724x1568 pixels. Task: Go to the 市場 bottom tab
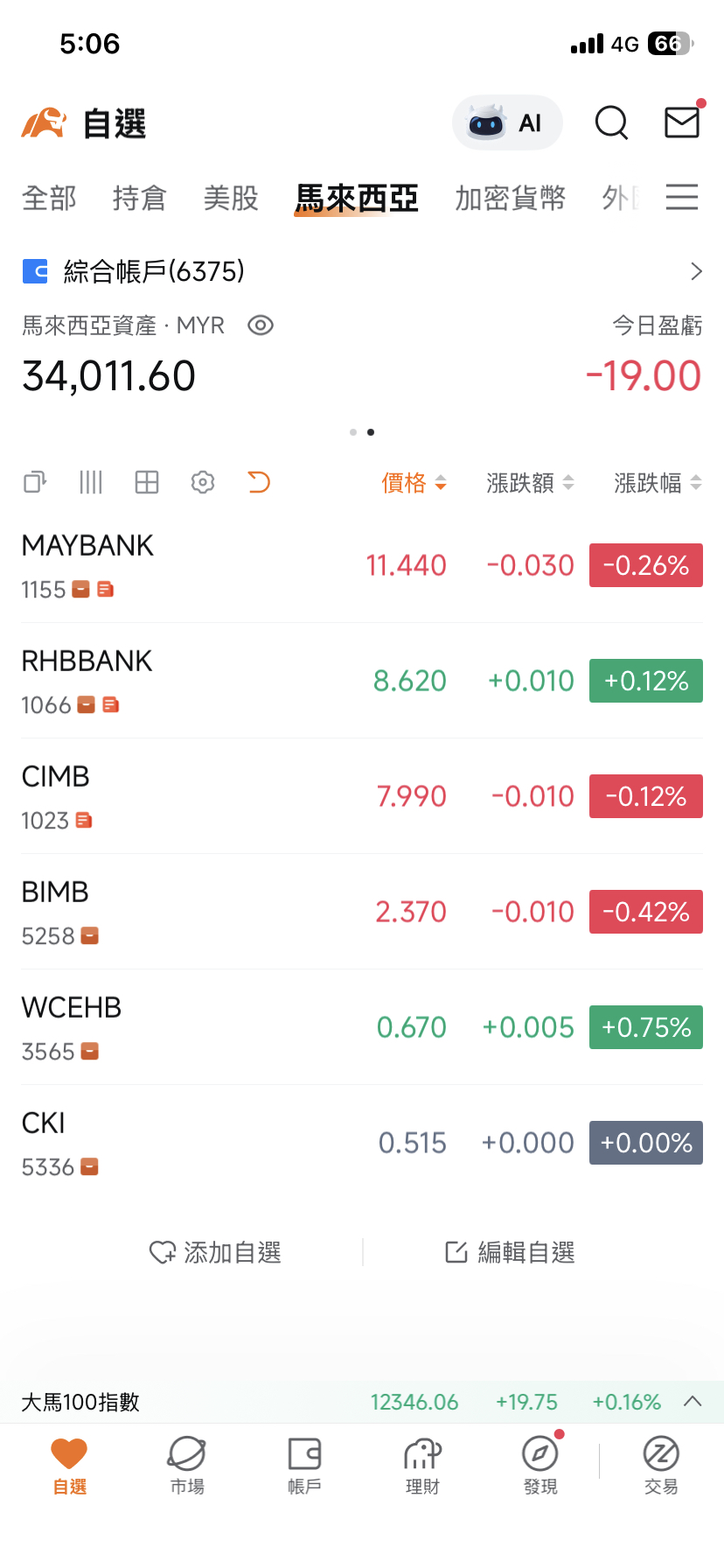coord(187,1465)
